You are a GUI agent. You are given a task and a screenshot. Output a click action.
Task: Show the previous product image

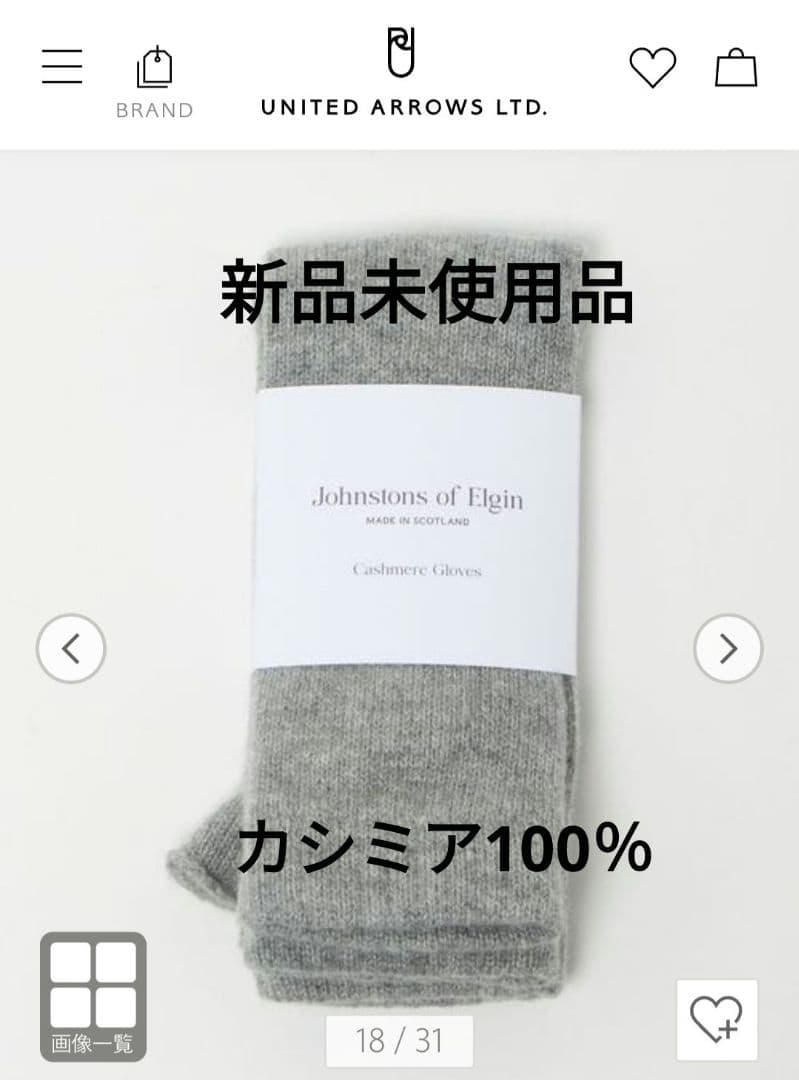point(71,649)
